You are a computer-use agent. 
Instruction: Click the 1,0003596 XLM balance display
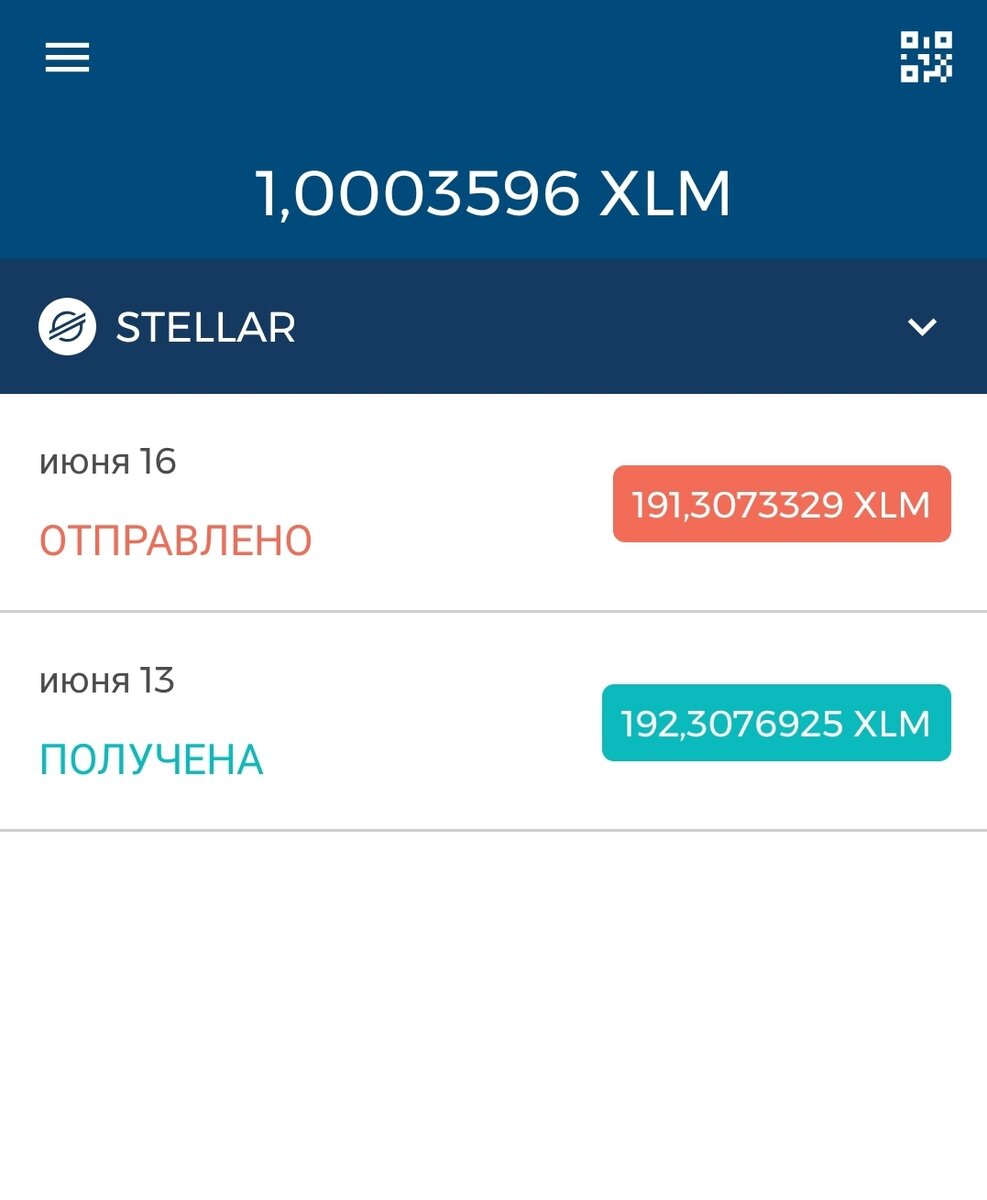(493, 192)
